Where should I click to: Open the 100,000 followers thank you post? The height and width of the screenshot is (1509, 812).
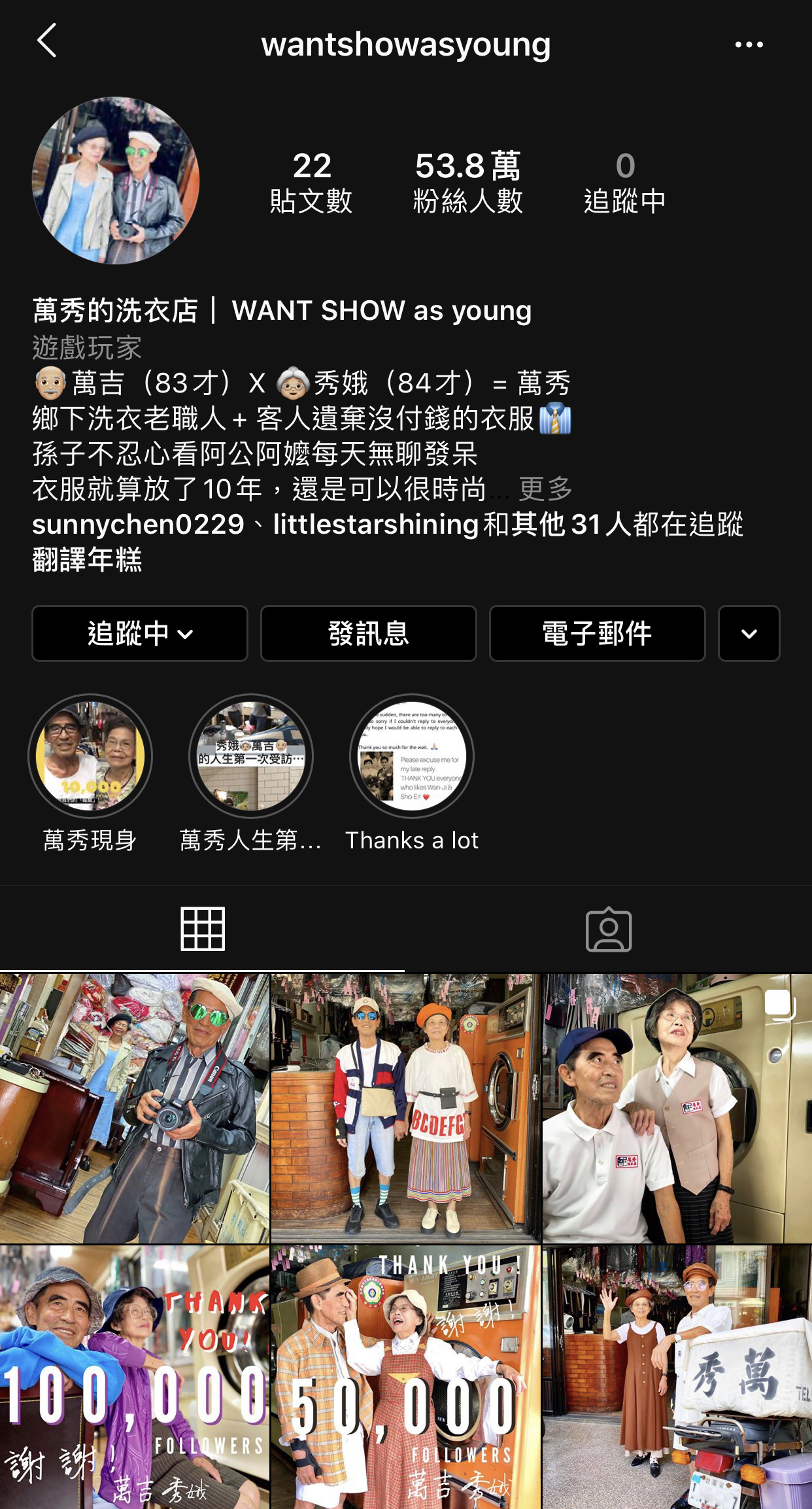[134, 1377]
